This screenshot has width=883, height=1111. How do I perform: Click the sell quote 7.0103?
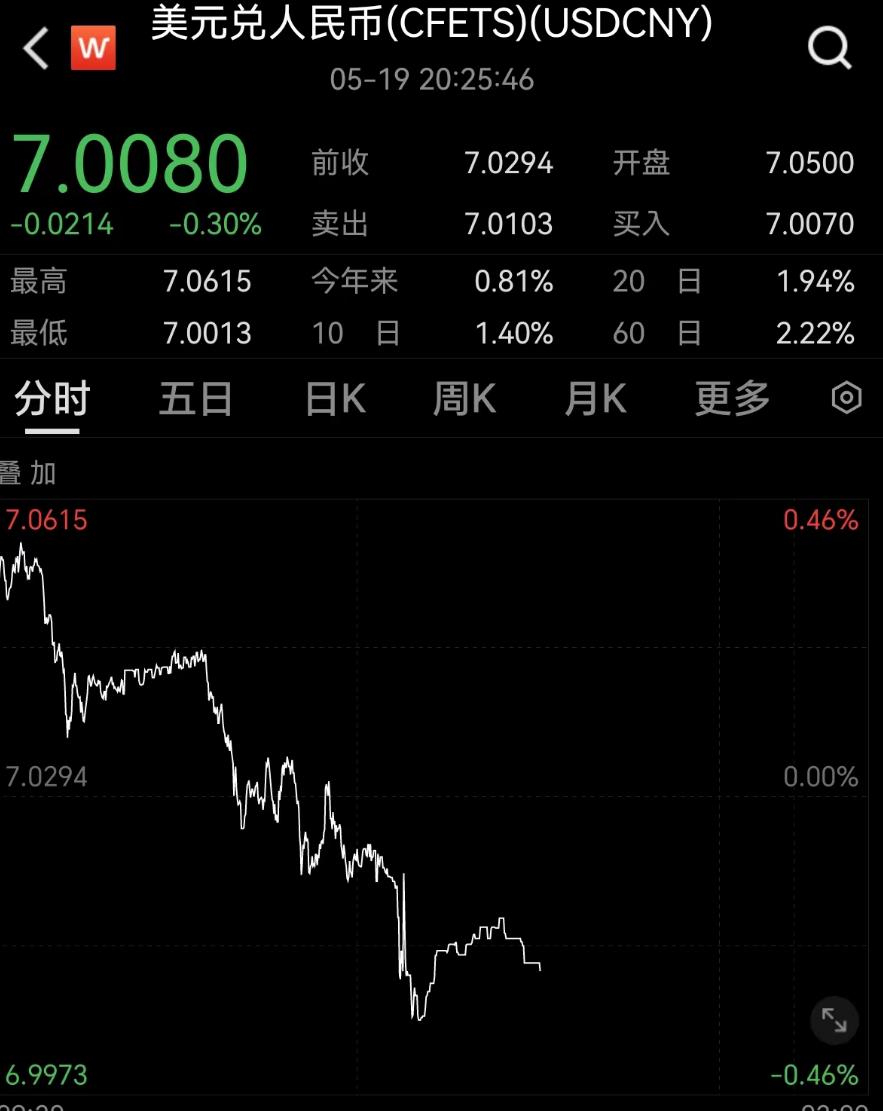[x=510, y=224]
